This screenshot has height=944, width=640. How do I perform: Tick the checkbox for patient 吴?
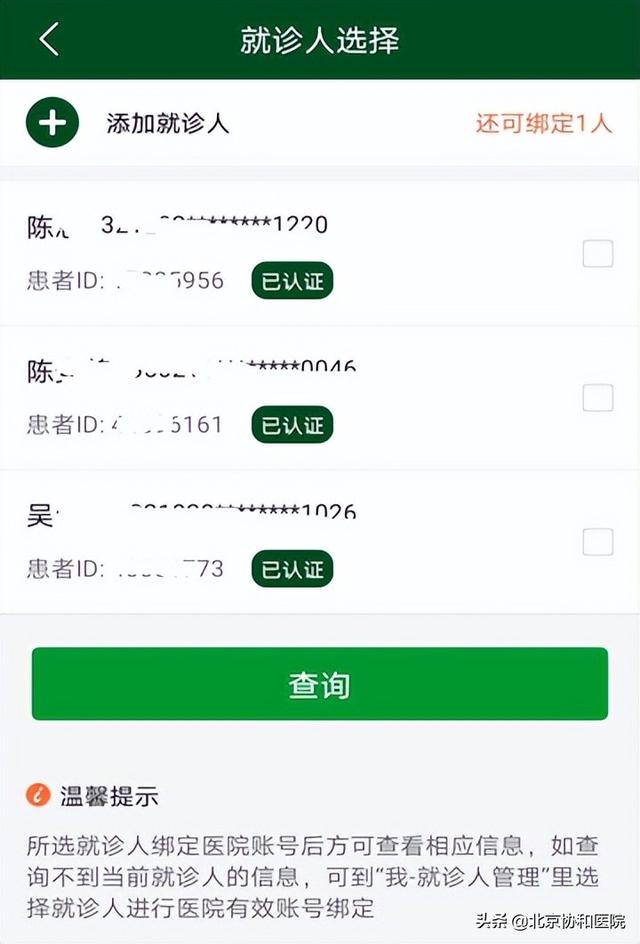point(598,542)
